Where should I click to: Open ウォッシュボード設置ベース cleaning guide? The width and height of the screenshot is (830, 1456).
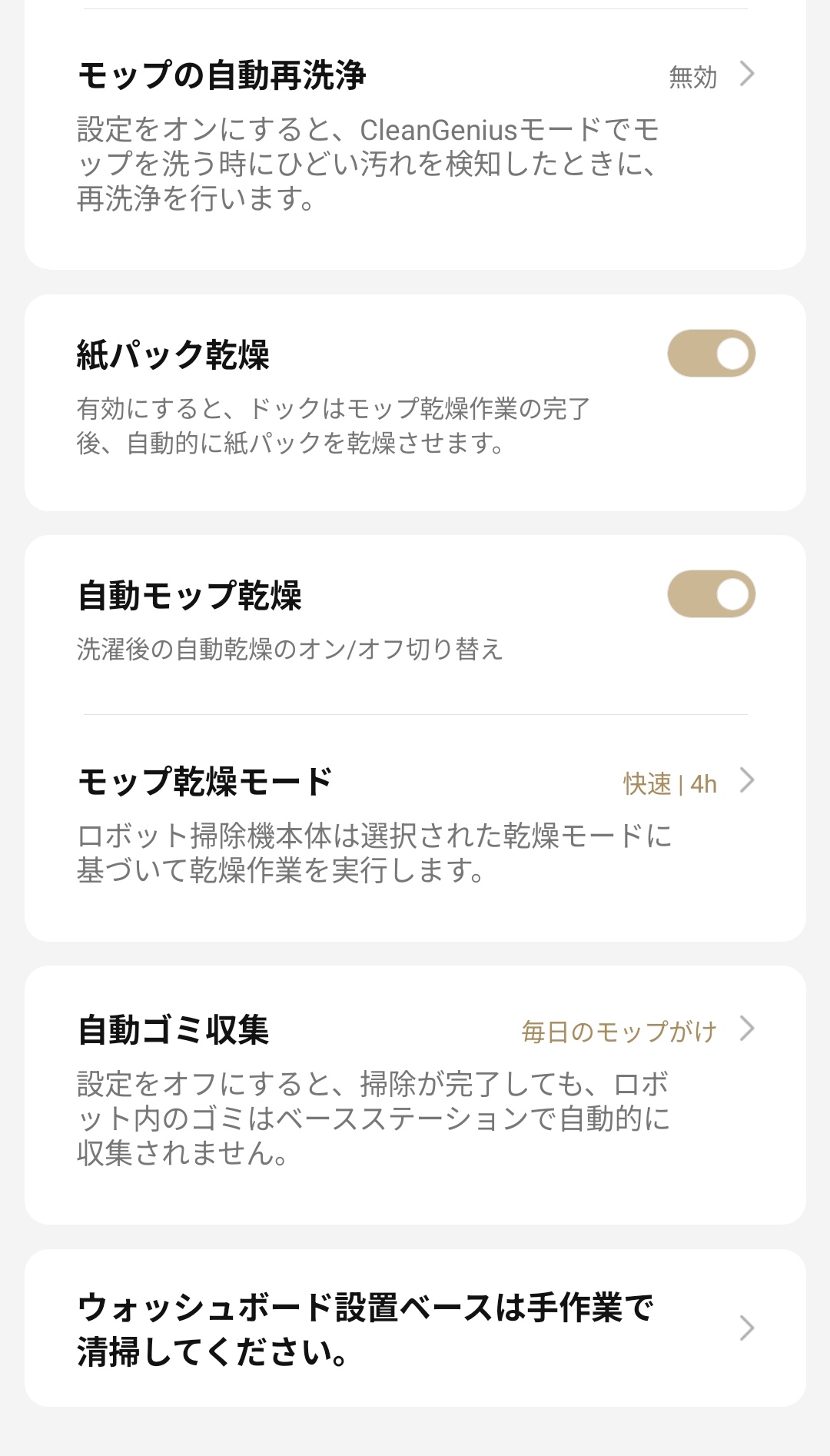click(x=415, y=1328)
